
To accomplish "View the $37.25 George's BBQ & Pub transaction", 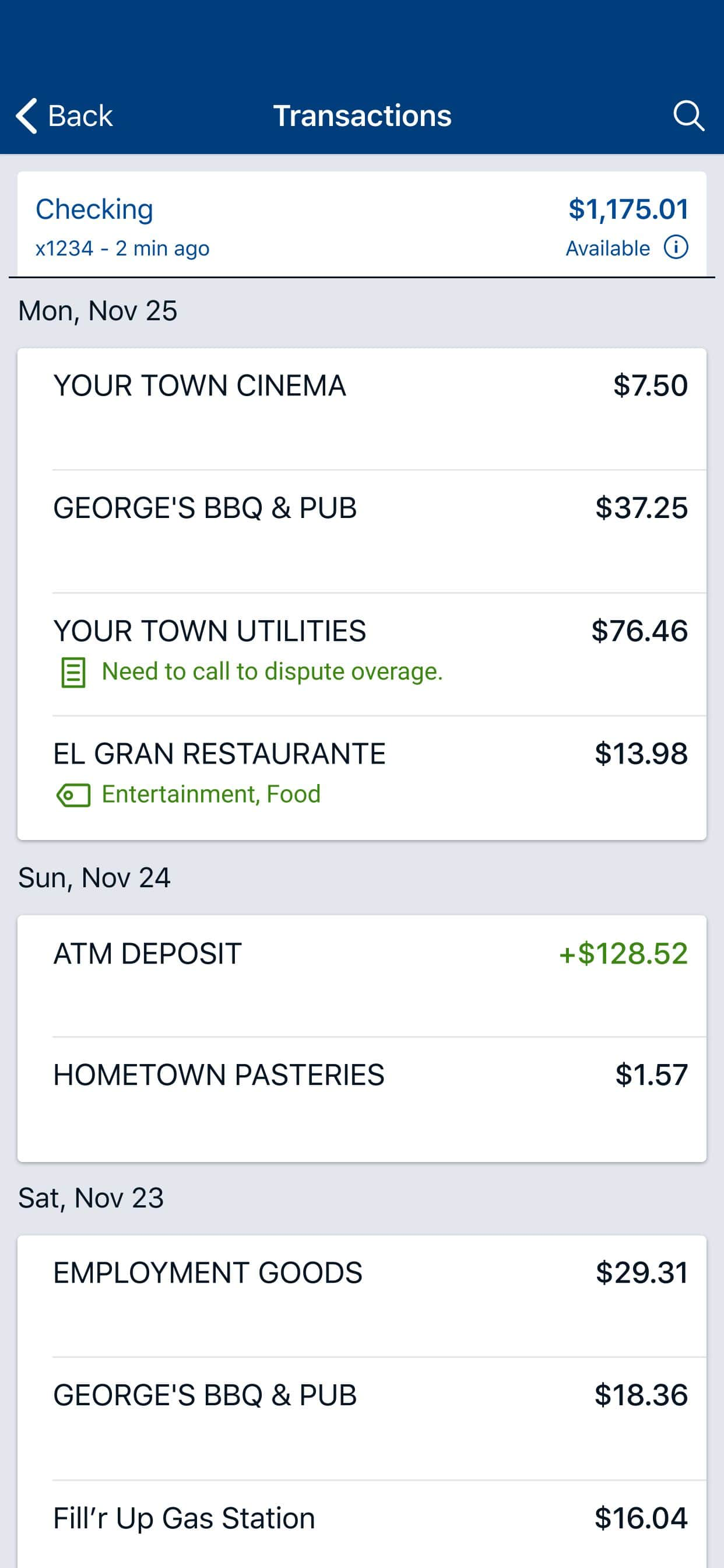I will click(362, 531).
